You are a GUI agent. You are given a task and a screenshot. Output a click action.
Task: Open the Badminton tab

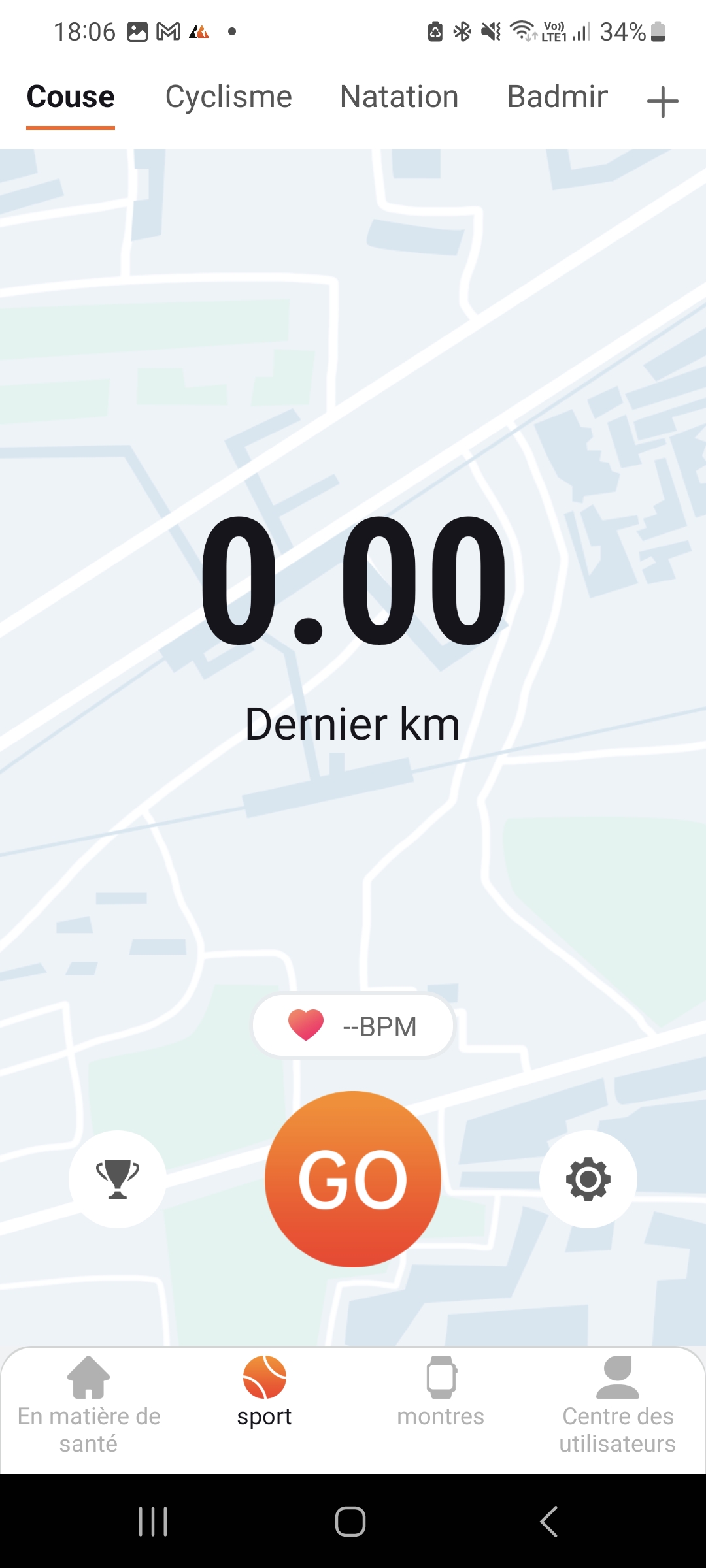coord(557,97)
